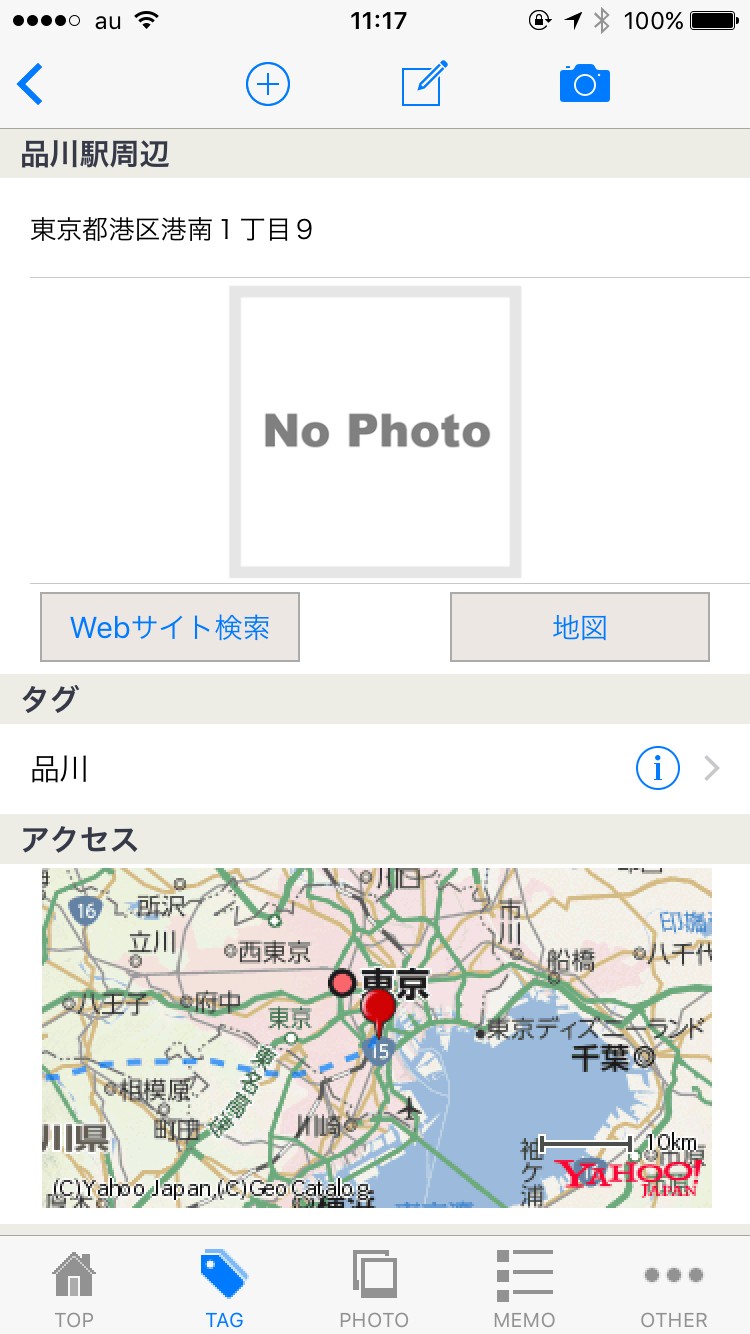Edit this place entry
The height and width of the screenshot is (1334, 750).
pos(424,84)
